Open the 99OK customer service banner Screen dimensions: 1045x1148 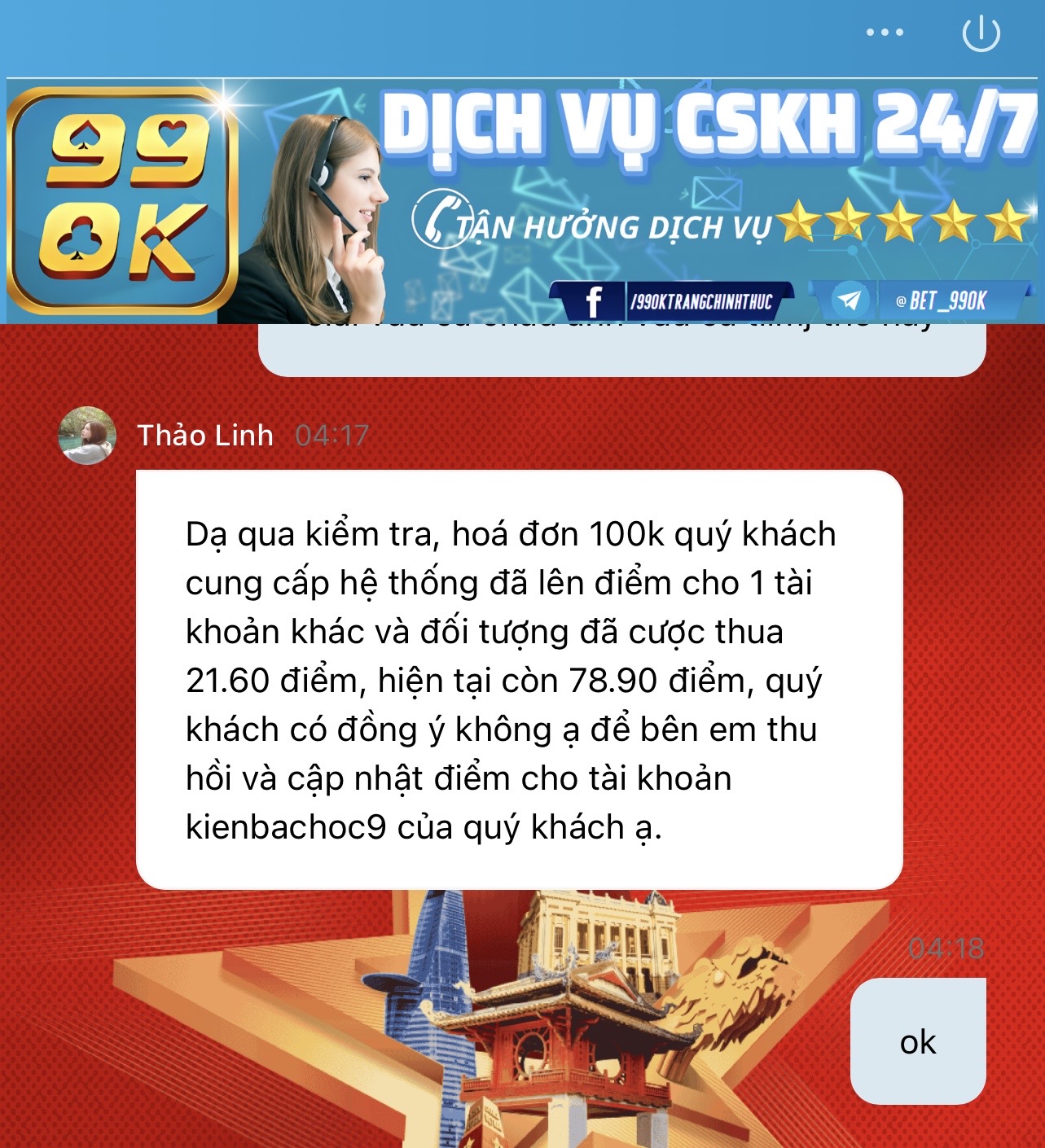pos(521,201)
